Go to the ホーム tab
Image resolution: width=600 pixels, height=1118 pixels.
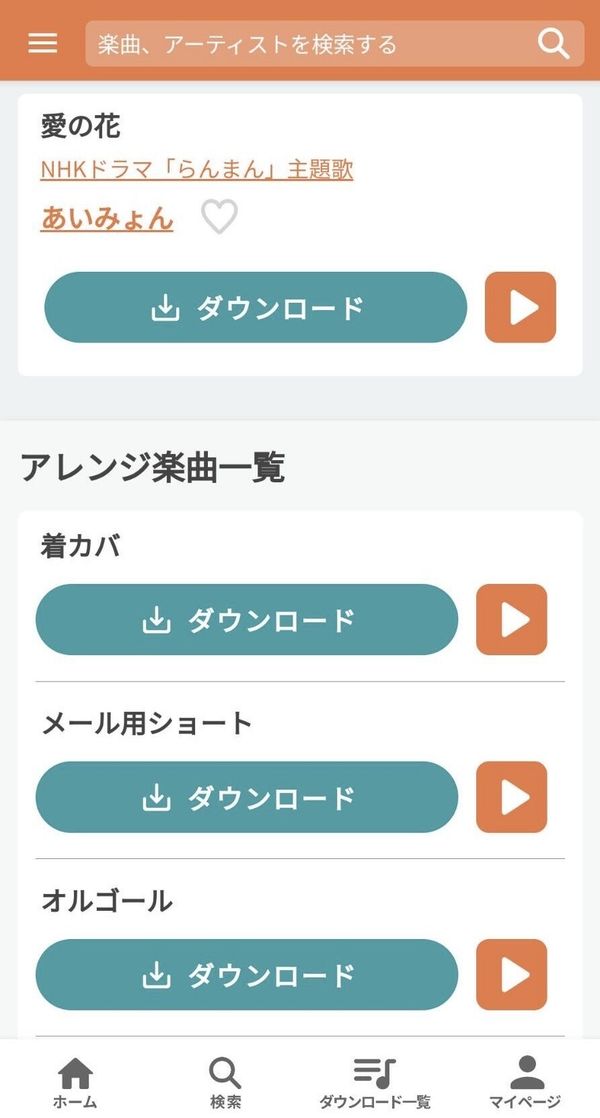[x=75, y=1082]
